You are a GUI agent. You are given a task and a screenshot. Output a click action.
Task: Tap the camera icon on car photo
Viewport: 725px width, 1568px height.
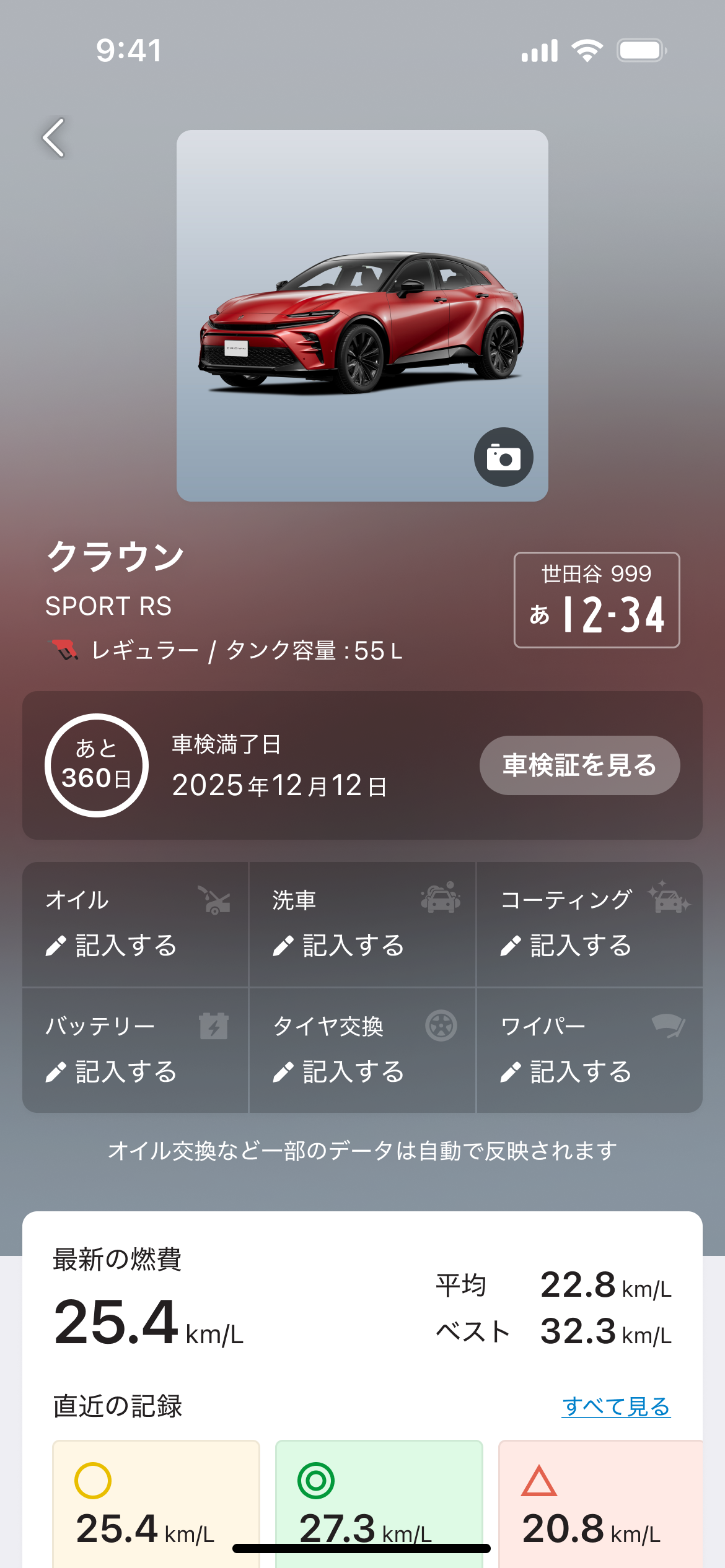[x=503, y=457]
